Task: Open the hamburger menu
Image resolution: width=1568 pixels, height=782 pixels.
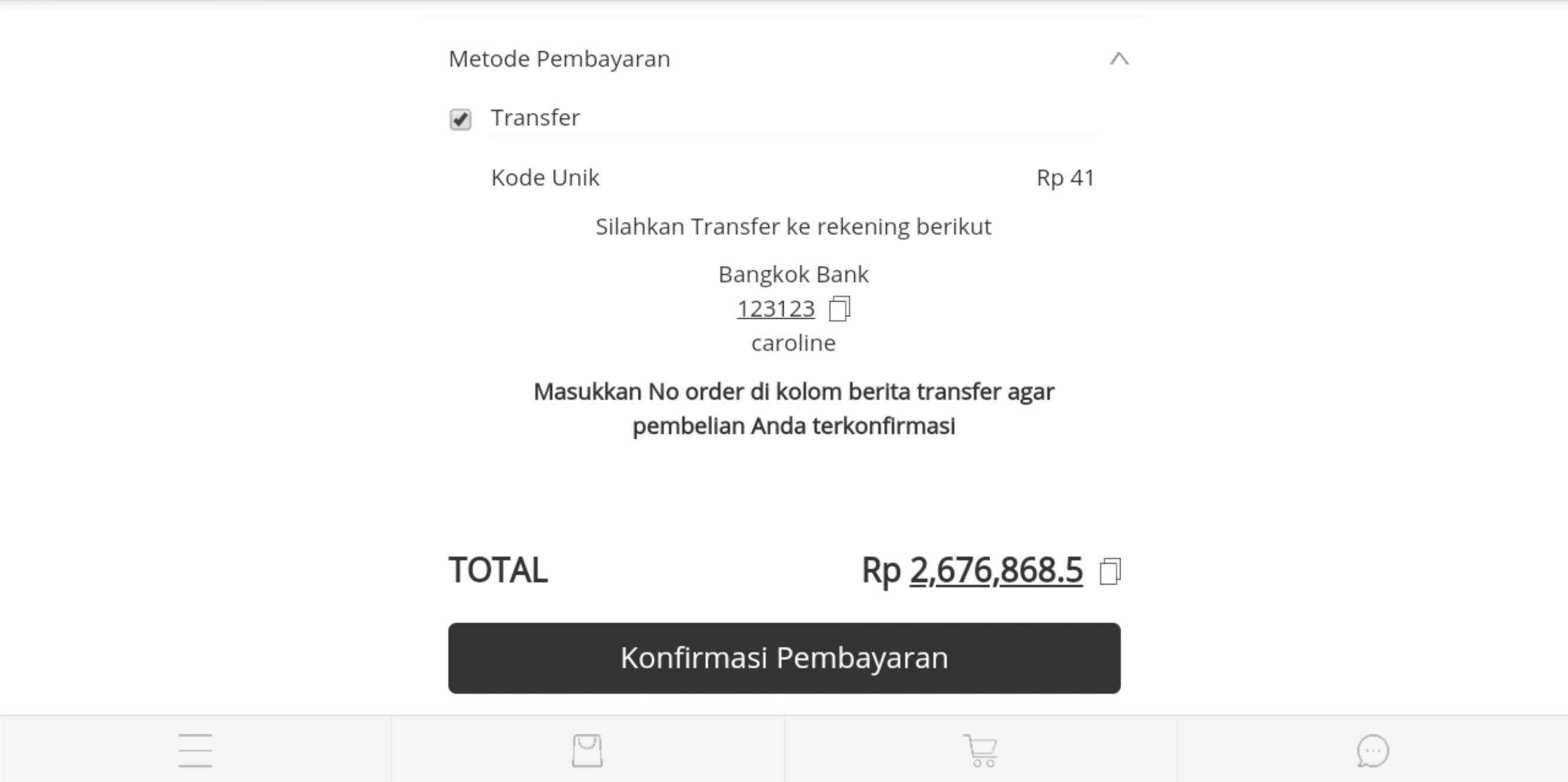Action: point(195,750)
